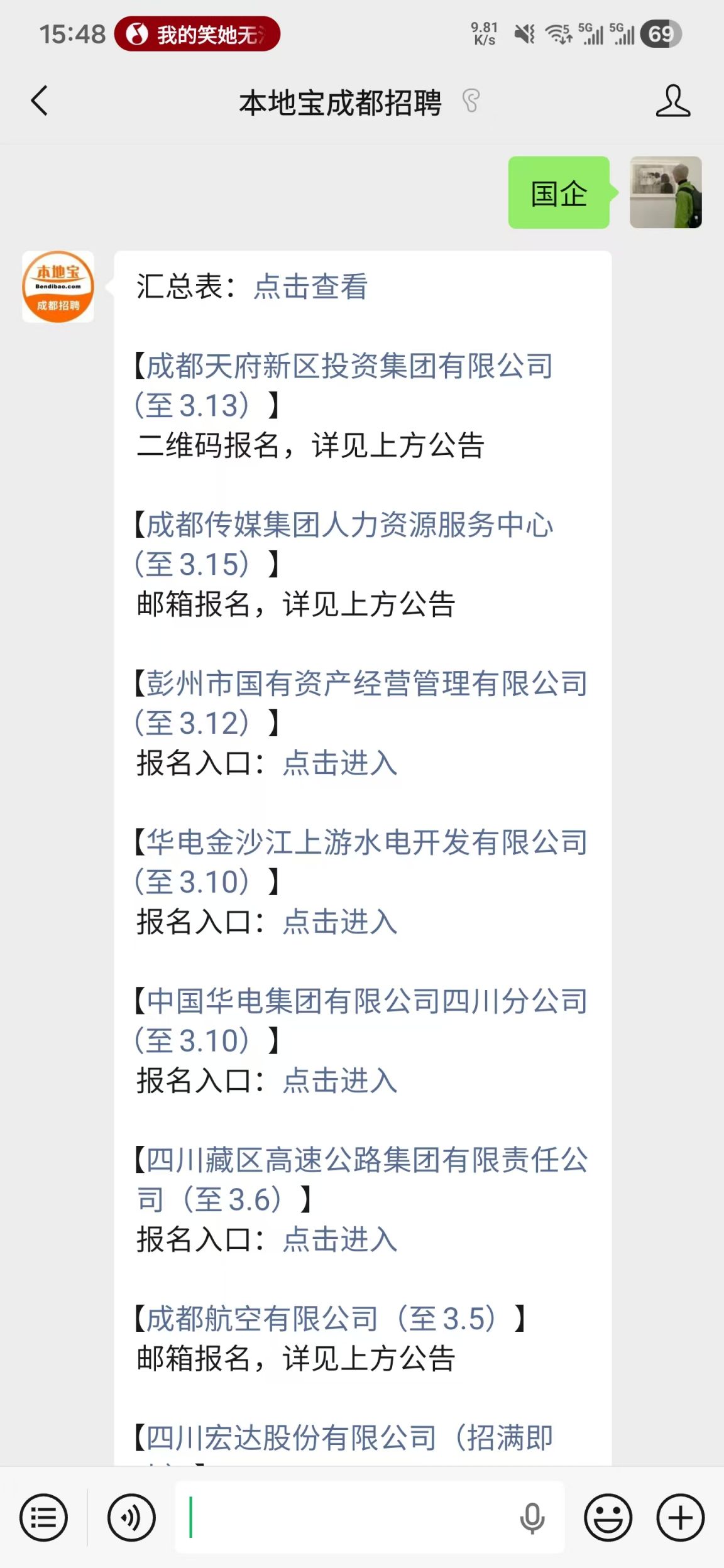The height and width of the screenshot is (1568, 724).
Task: Open the account profile icon
Action: point(672,101)
